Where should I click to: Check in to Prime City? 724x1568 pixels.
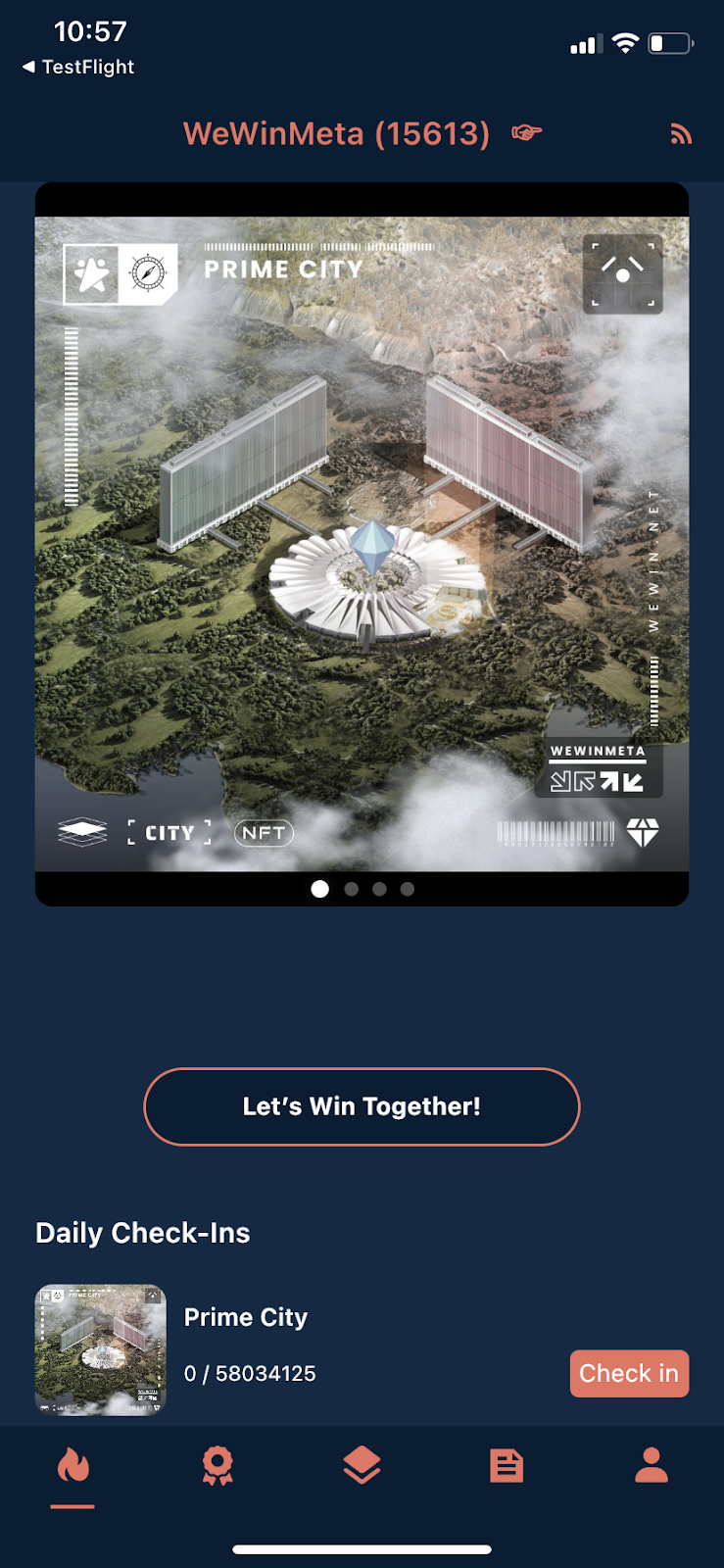[x=629, y=1373]
